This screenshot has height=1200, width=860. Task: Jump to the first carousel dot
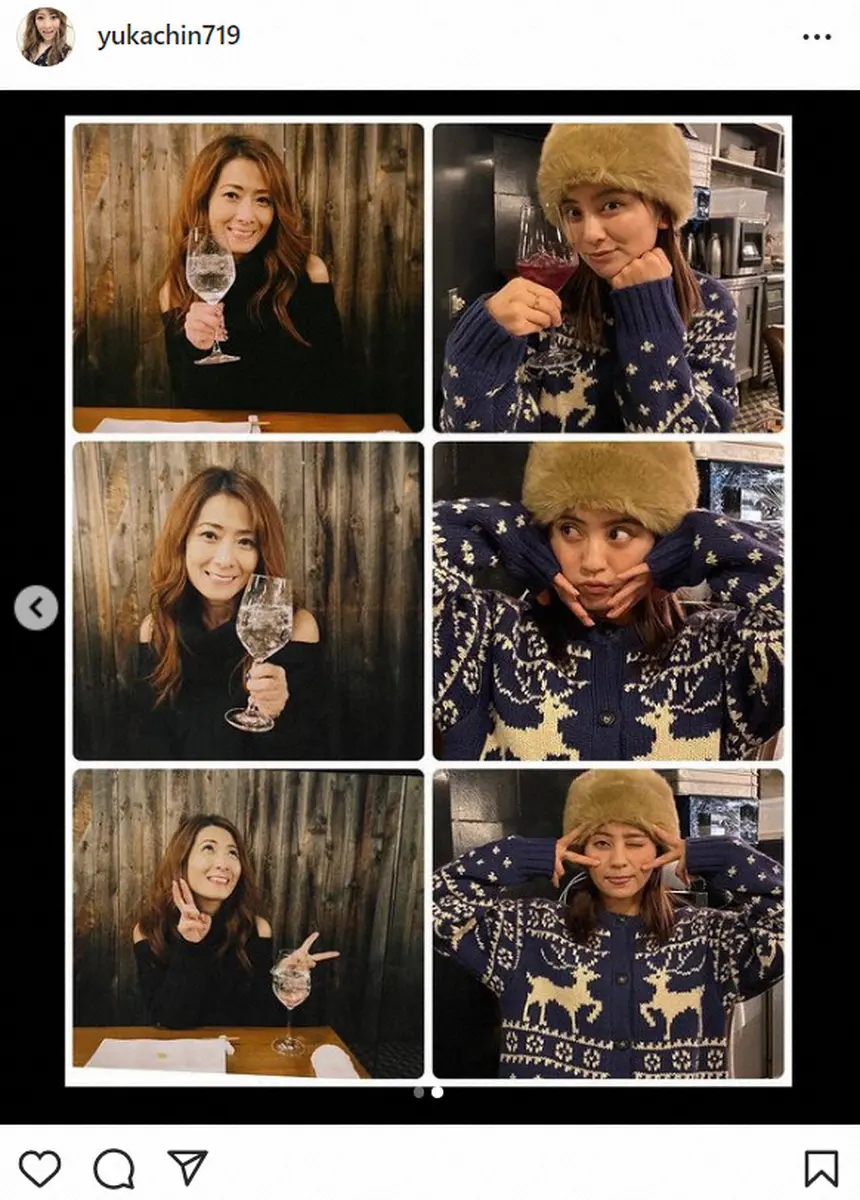pyautogui.click(x=419, y=1092)
